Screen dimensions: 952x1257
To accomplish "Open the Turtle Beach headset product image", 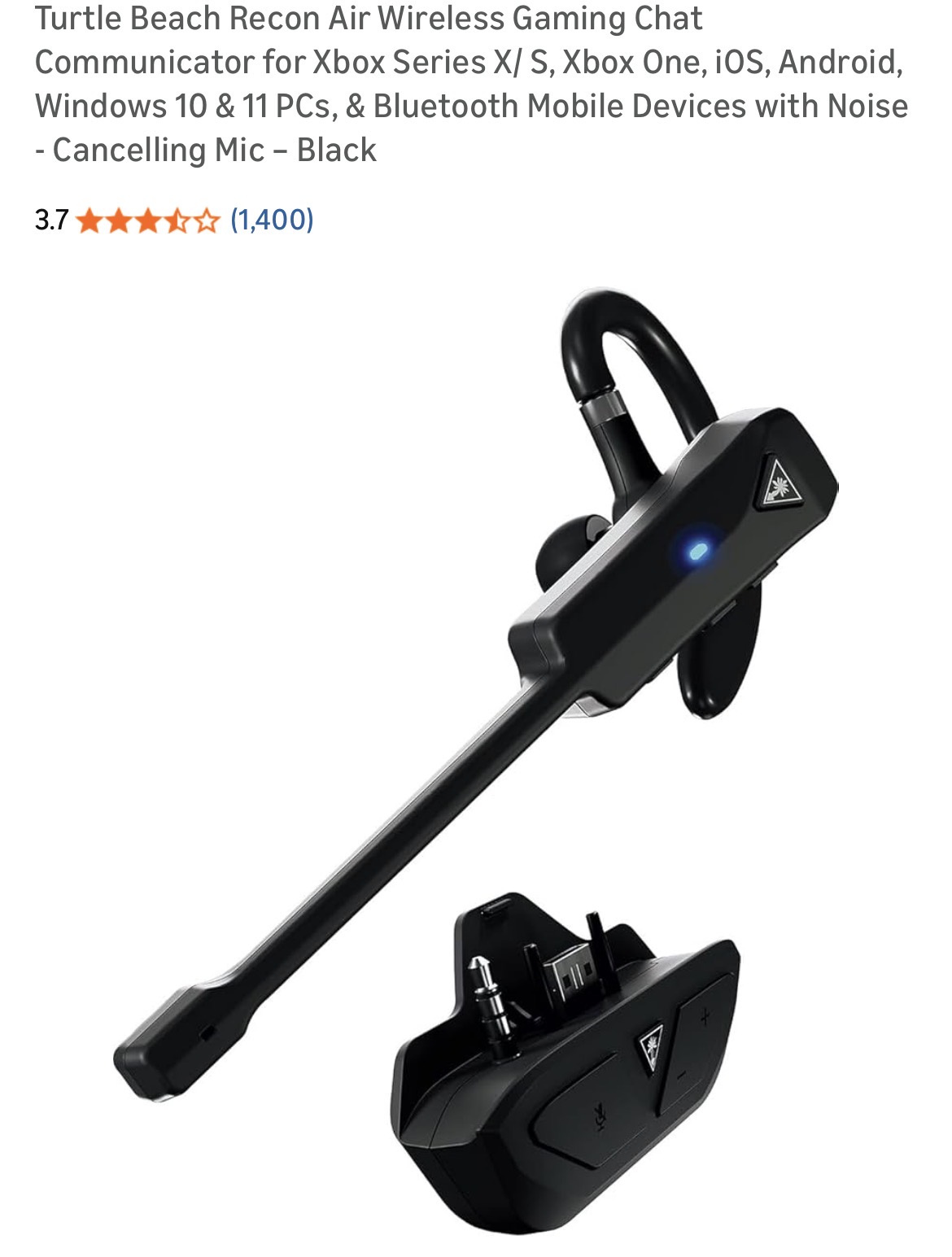I will (x=476, y=757).
